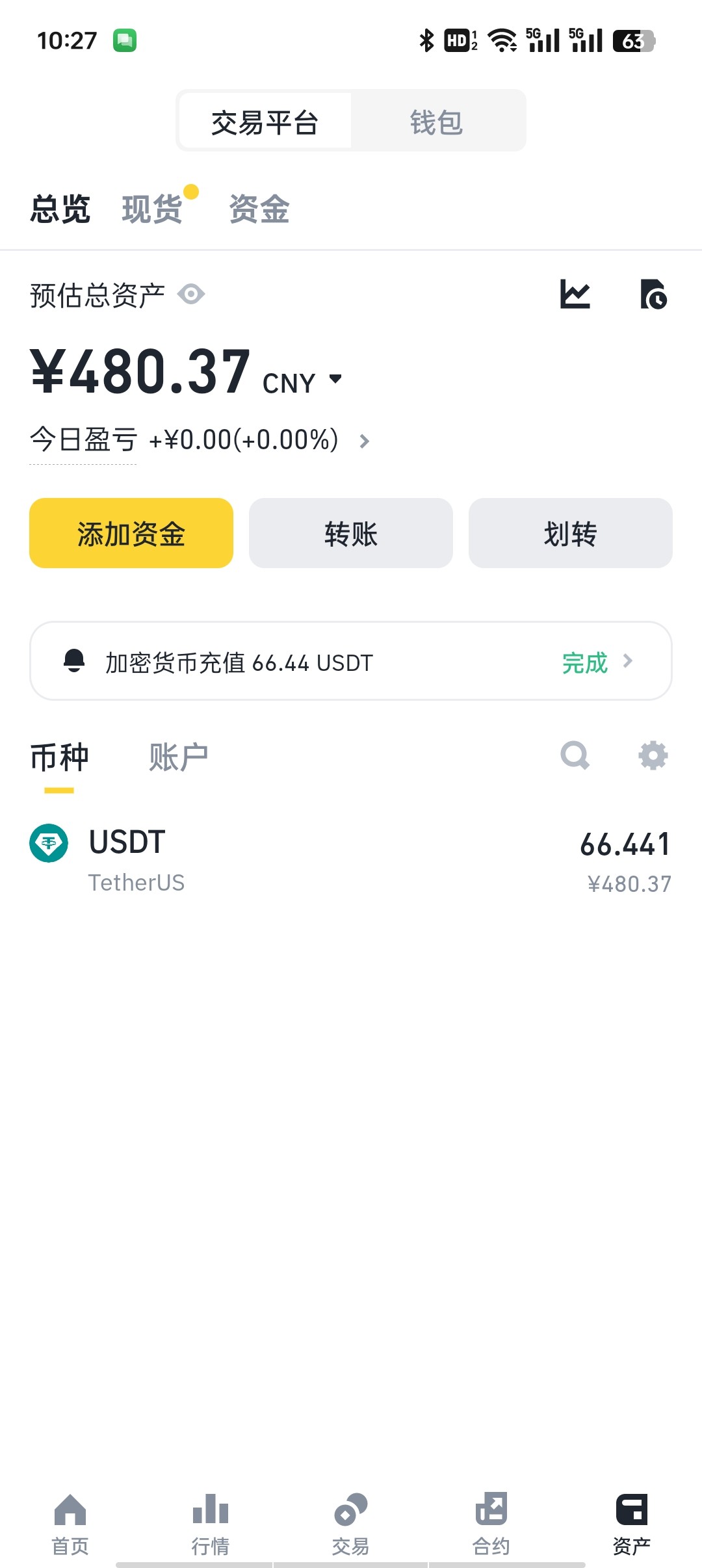Hide balance with the eye icon

tap(191, 294)
